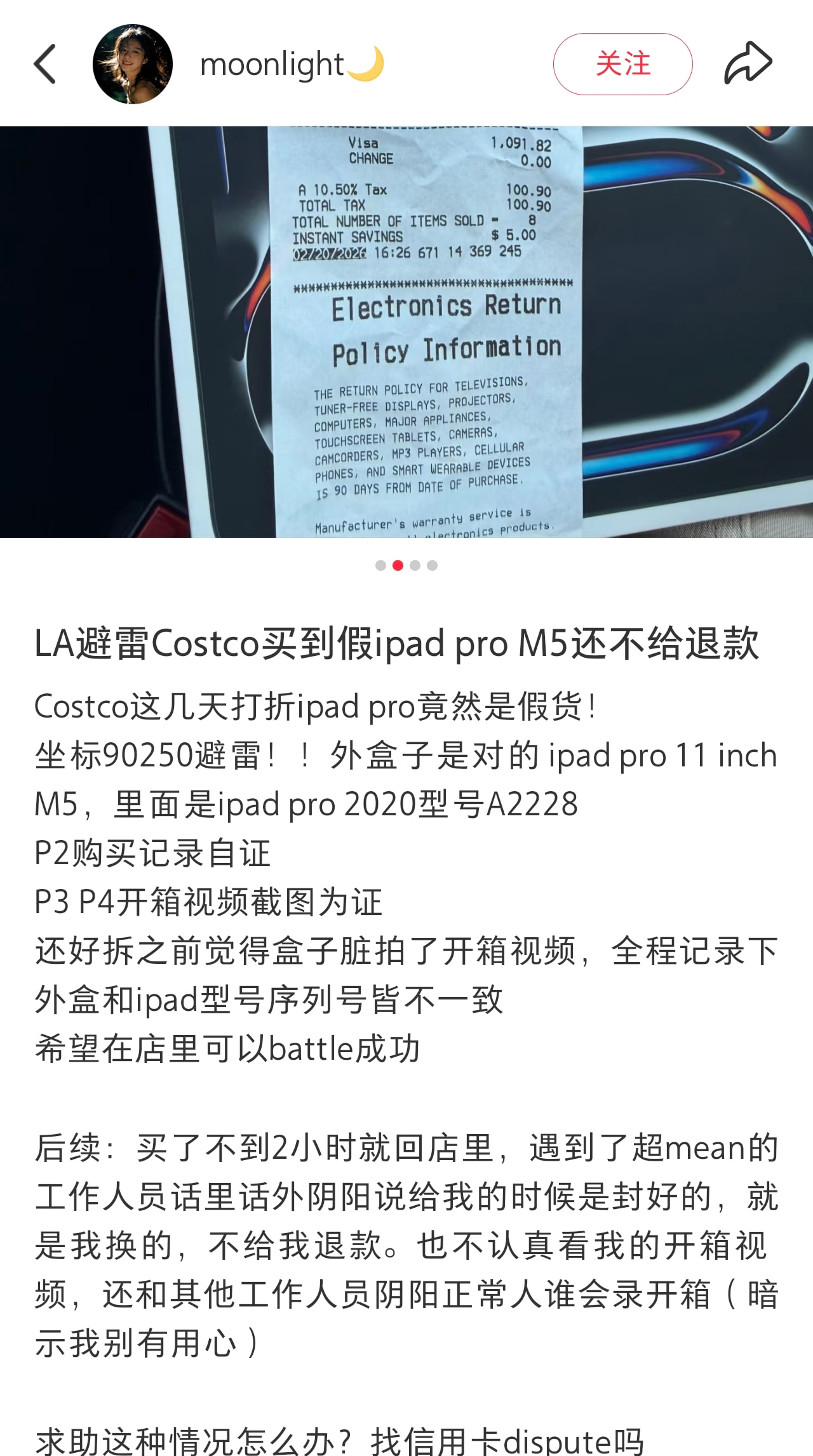
Task: View the Costco receipt photo fullscreen
Action: pyautogui.click(x=406, y=331)
